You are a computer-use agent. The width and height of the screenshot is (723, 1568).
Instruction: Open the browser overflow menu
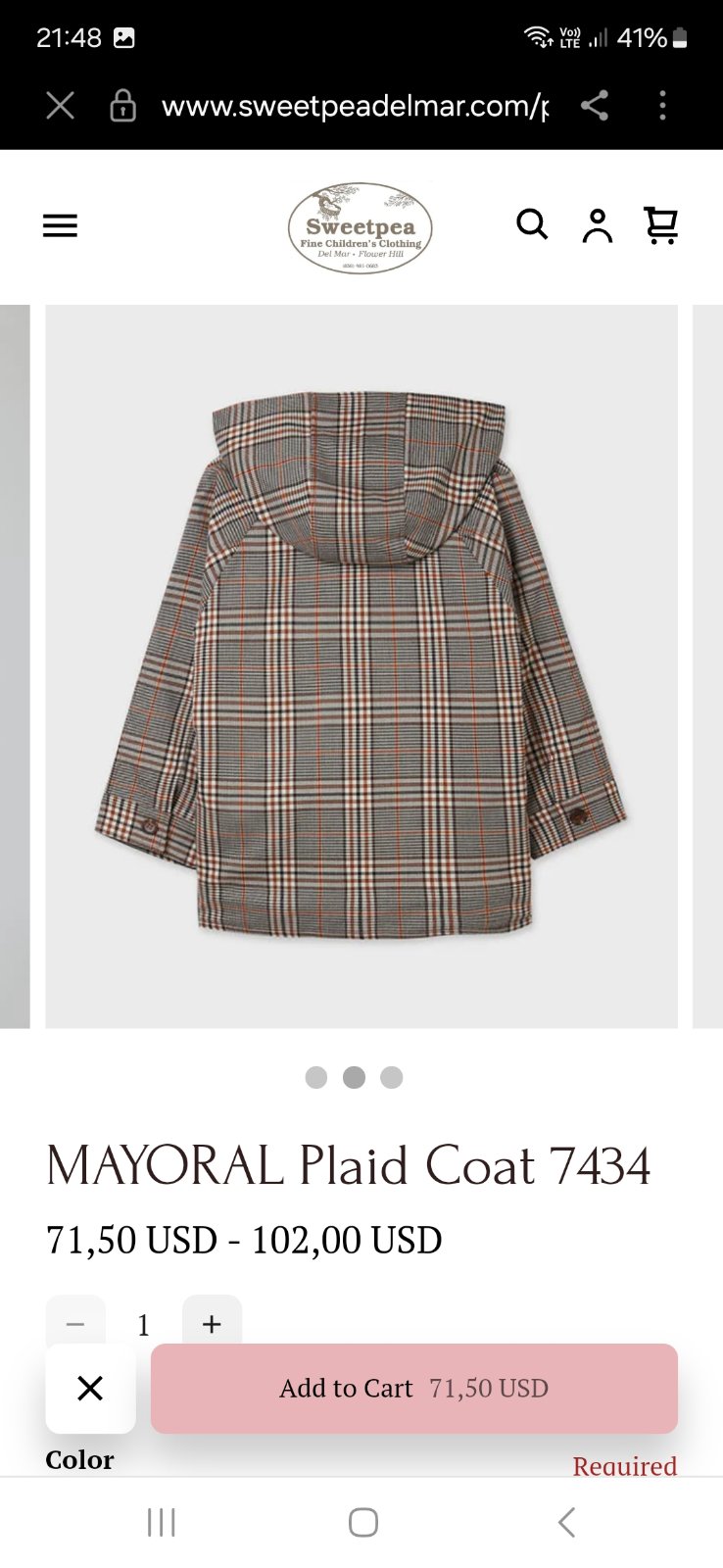(663, 106)
